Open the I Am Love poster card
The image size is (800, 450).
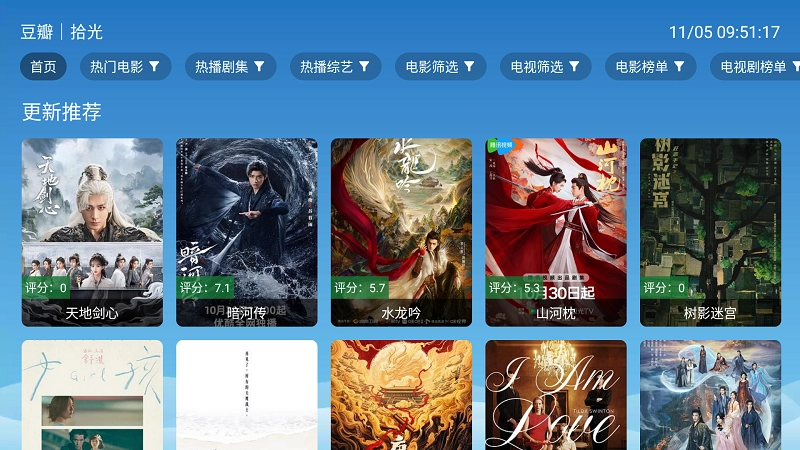[556, 395]
